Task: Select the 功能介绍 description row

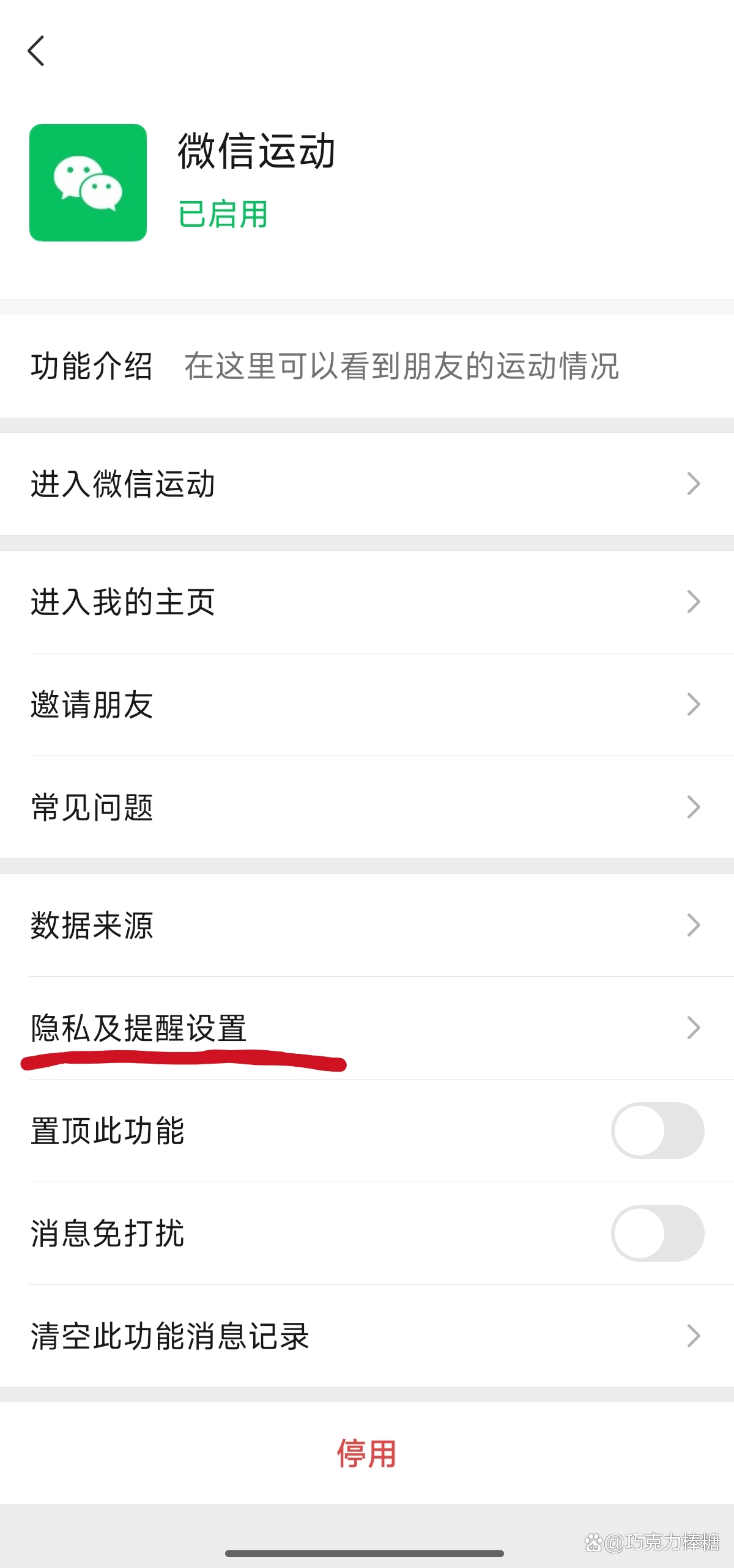Action: pyautogui.click(x=367, y=367)
